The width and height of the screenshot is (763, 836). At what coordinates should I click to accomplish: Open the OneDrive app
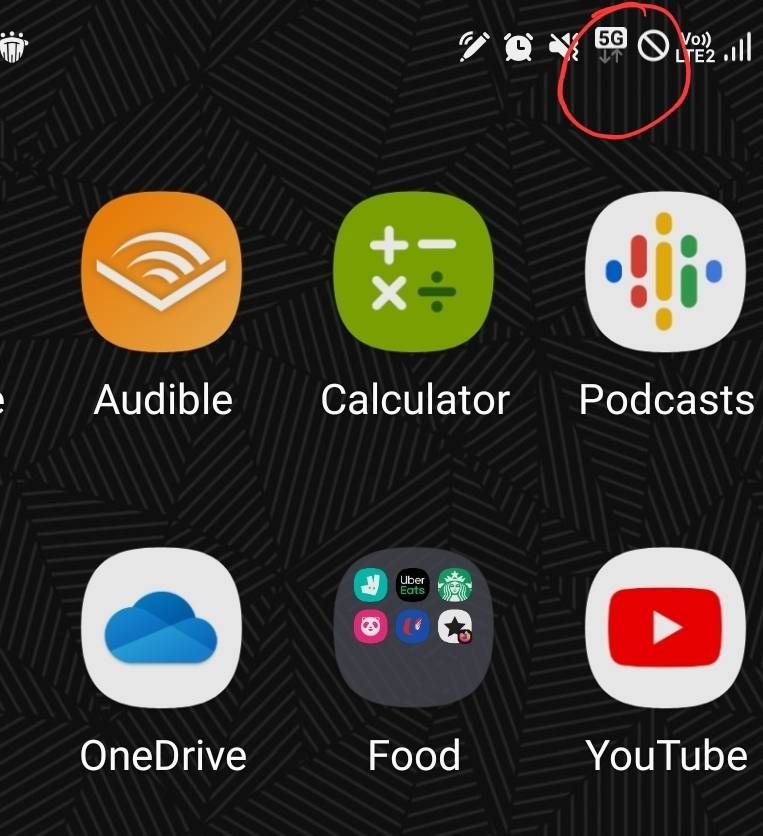click(x=162, y=627)
